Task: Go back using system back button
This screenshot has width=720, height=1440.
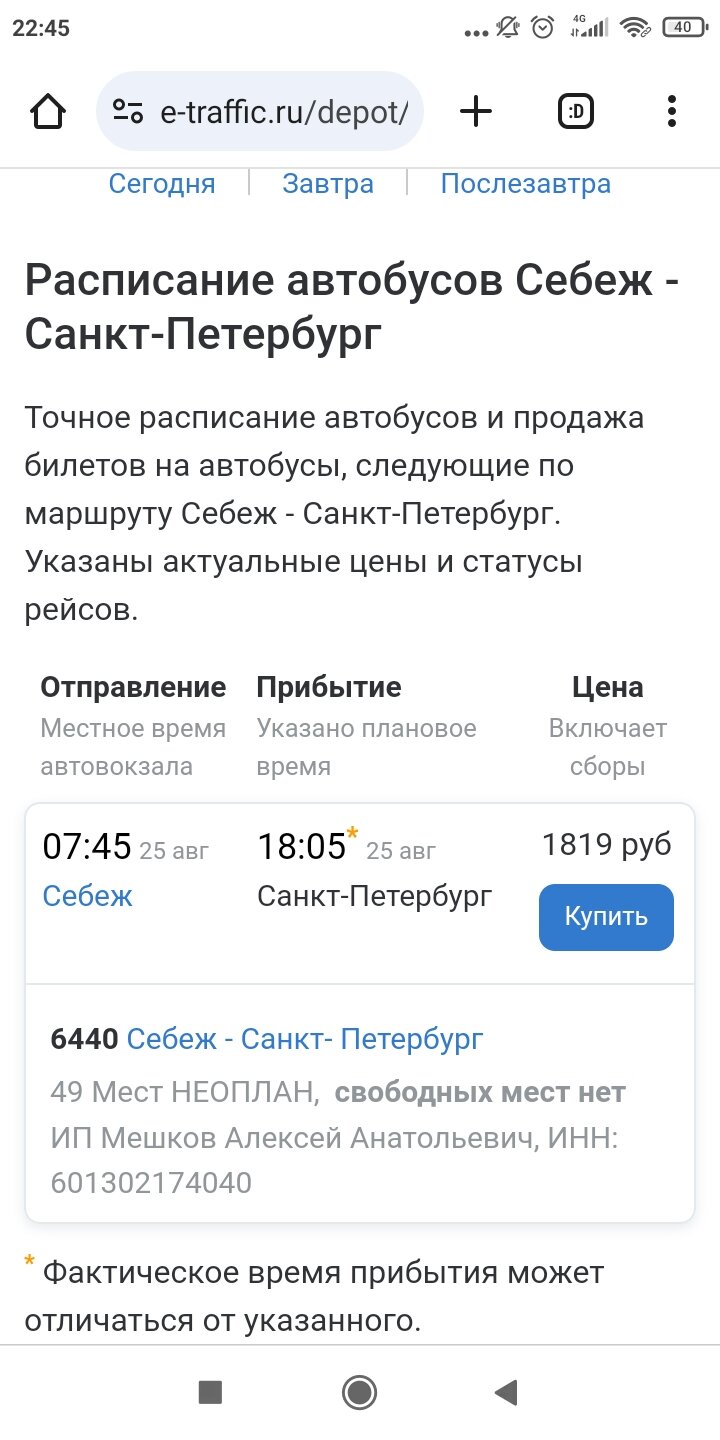Action: [506, 1392]
